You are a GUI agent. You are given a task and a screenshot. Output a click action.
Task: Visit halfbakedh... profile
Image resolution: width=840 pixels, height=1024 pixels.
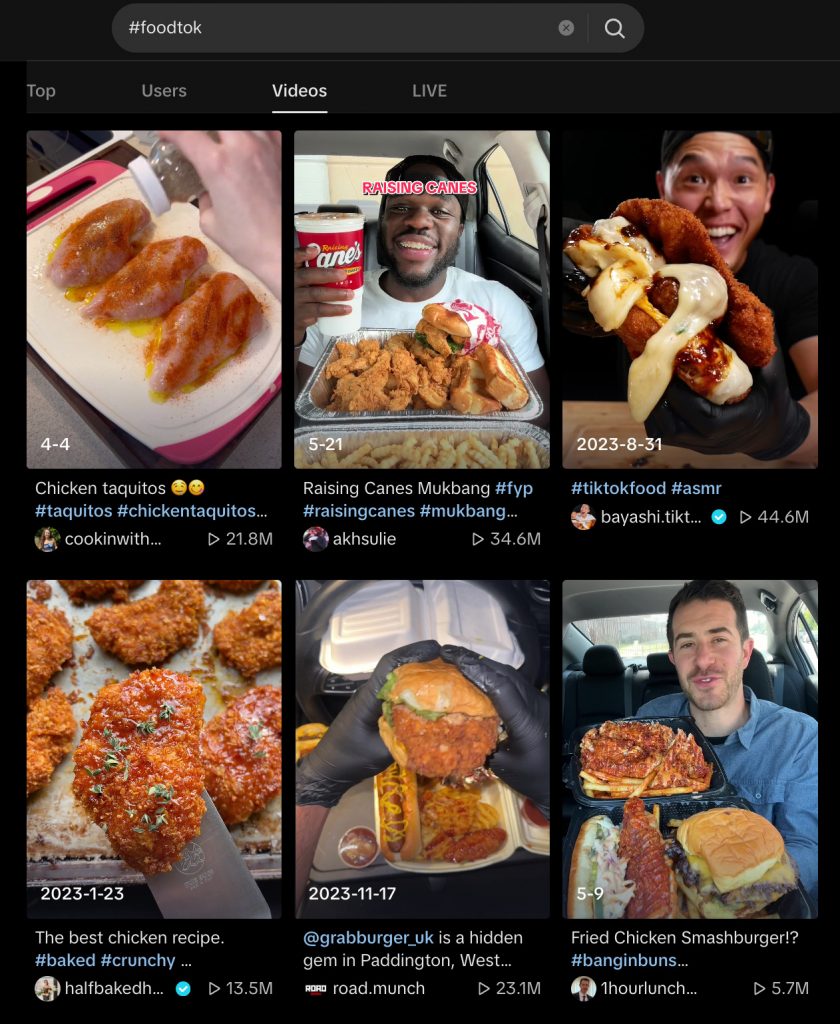(112, 988)
